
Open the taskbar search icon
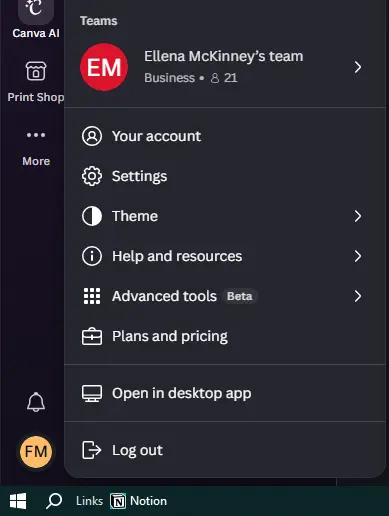click(54, 501)
